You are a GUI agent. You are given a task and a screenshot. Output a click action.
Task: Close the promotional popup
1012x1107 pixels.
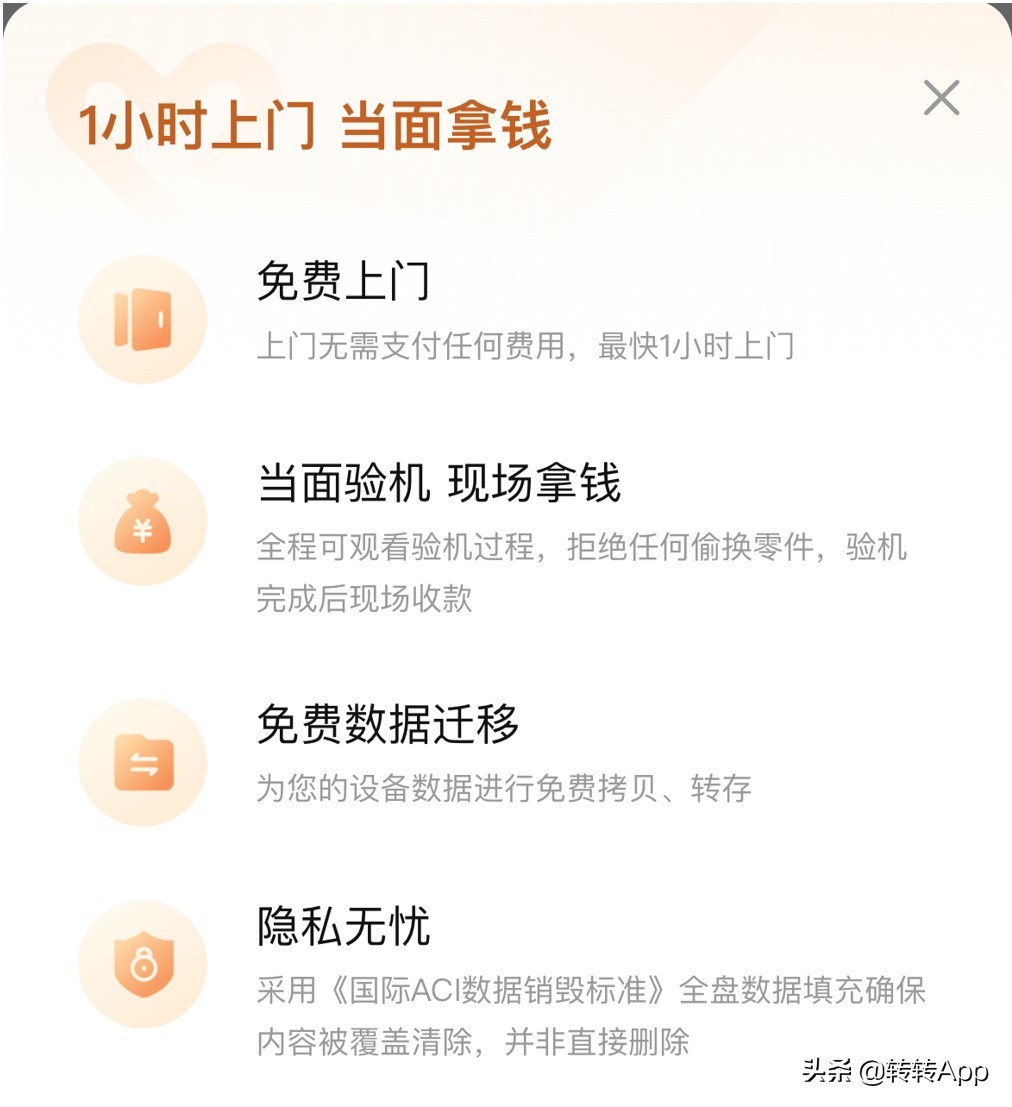pyautogui.click(x=941, y=98)
